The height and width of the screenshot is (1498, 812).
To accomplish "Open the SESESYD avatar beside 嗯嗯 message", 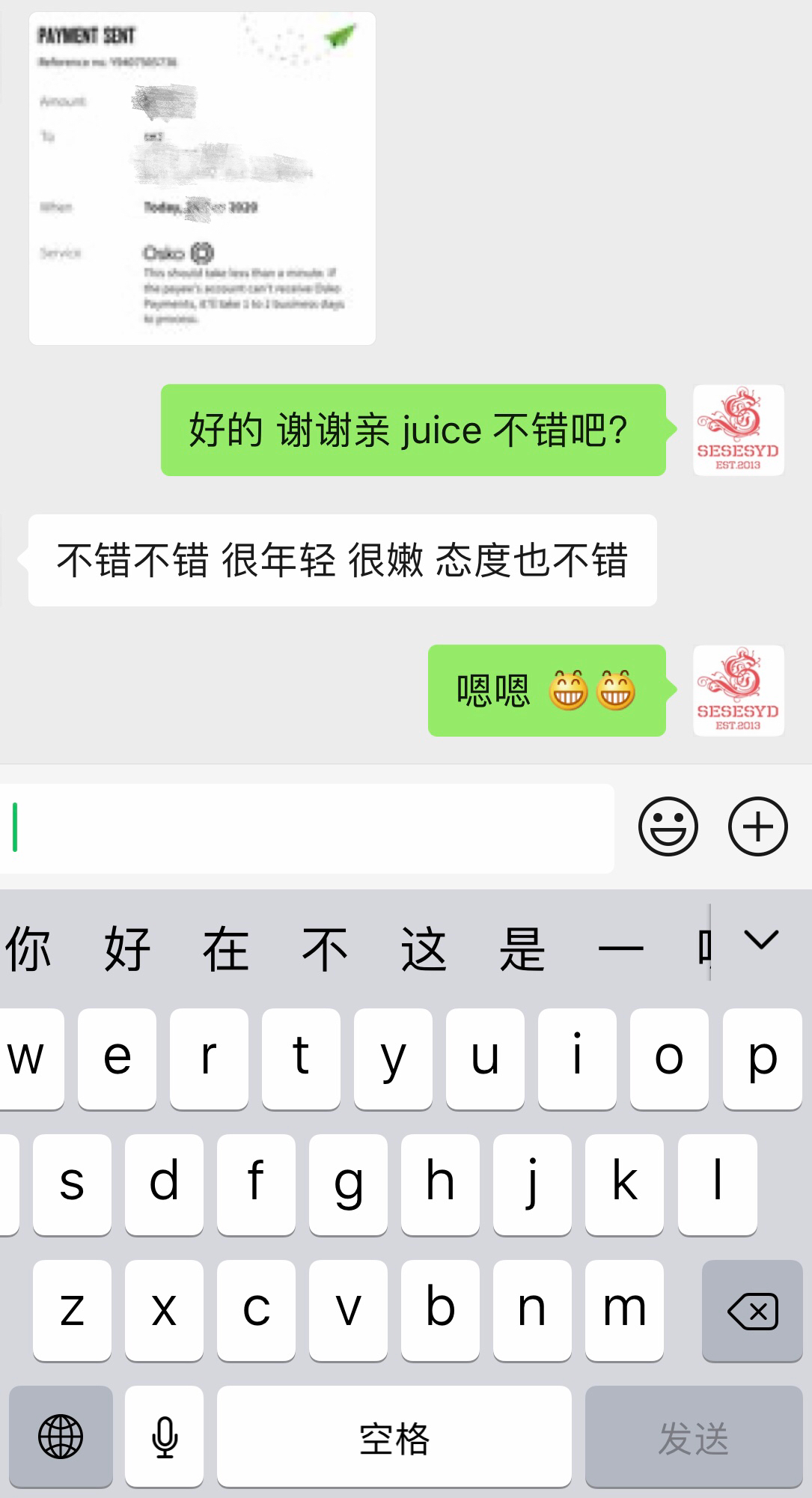I will [738, 690].
